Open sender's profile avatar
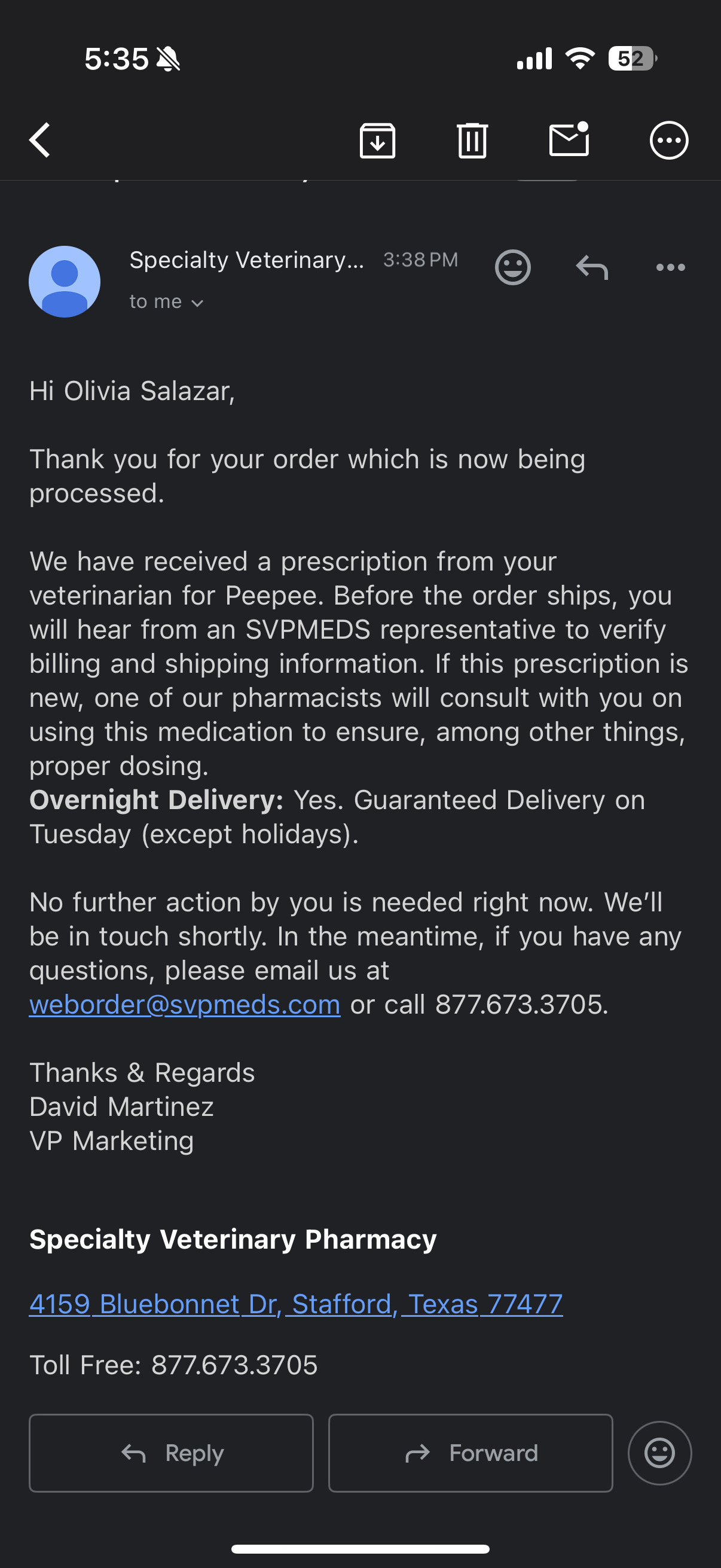 (65, 281)
